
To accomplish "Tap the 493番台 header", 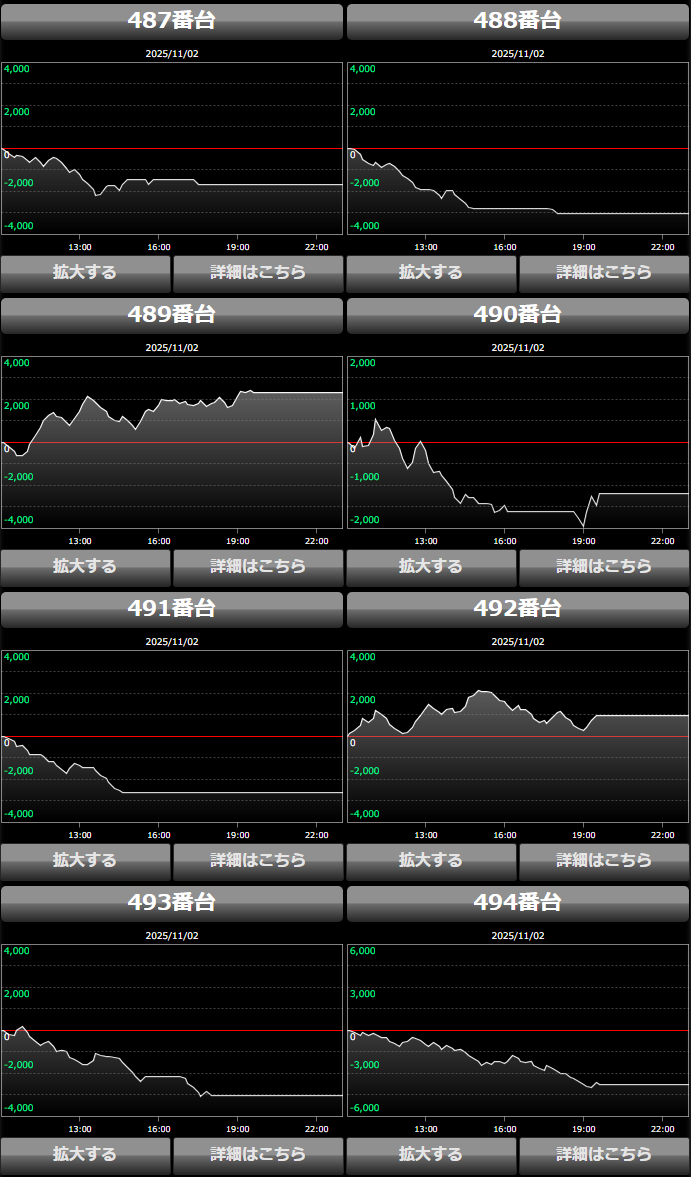I will point(172,903).
